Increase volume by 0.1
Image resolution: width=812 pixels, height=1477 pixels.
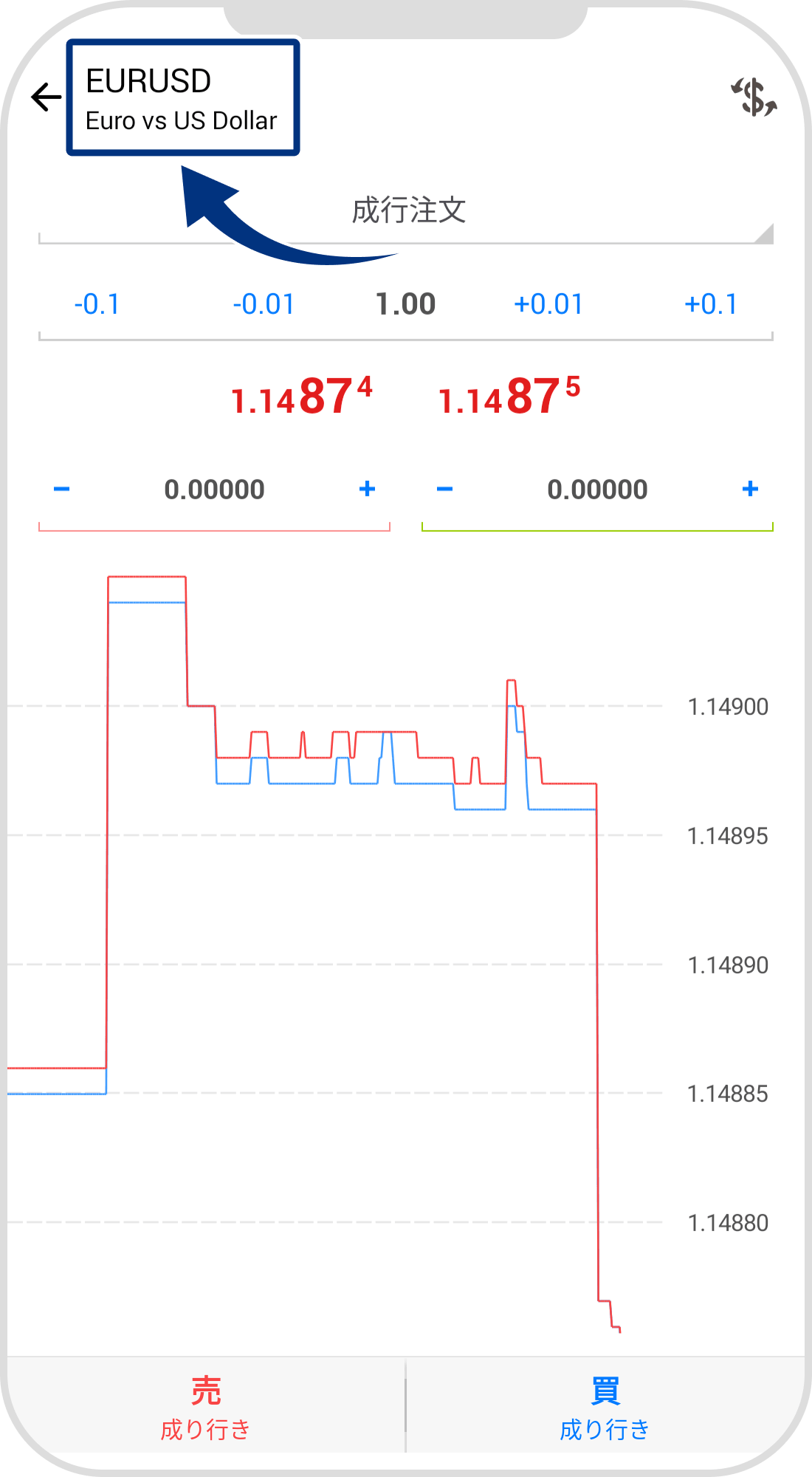point(711,304)
